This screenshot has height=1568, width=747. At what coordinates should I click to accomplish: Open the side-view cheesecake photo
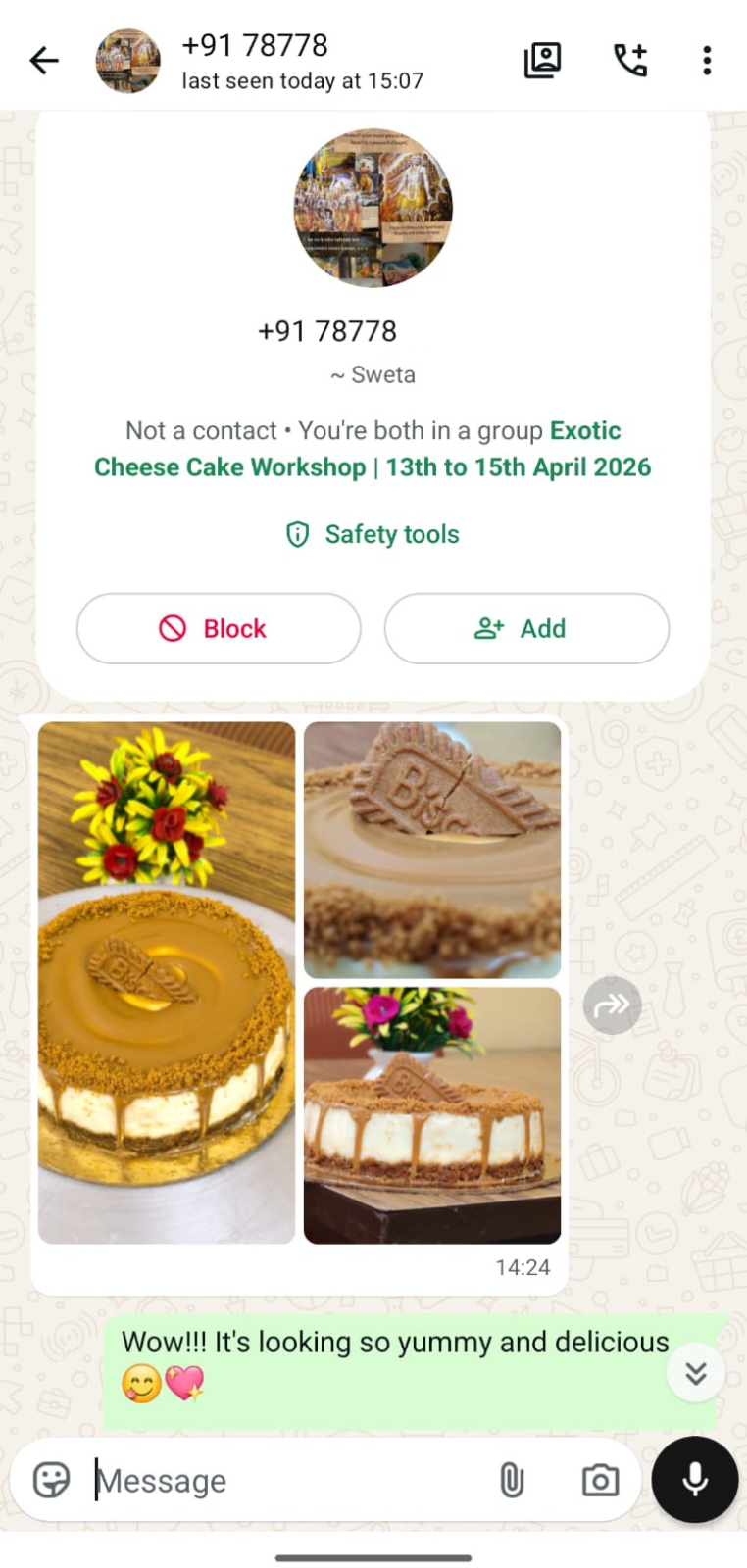[432, 1115]
